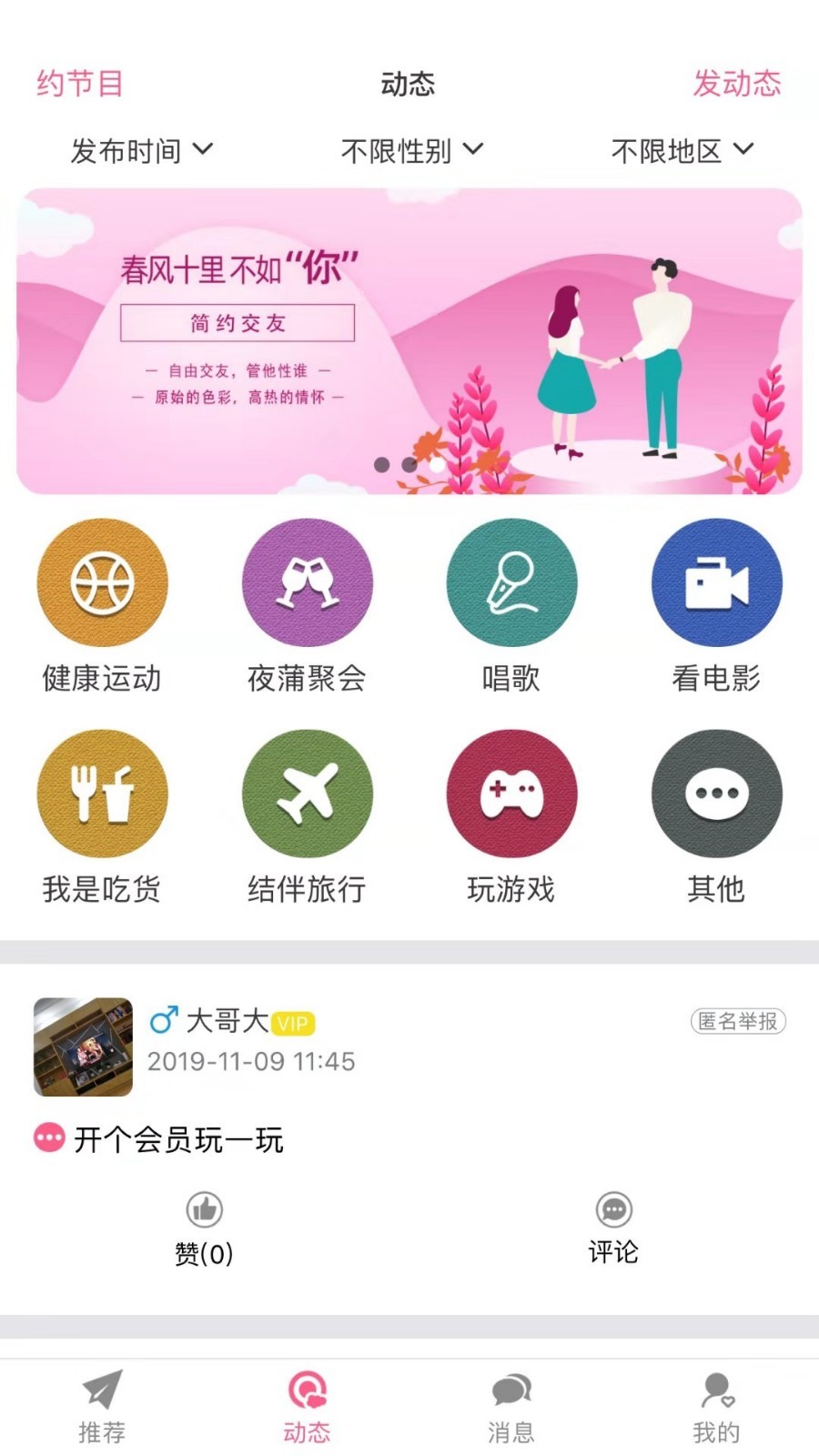The image size is (819, 1456).
Task: Expand the 不限地区 region filter
Action: click(x=682, y=150)
